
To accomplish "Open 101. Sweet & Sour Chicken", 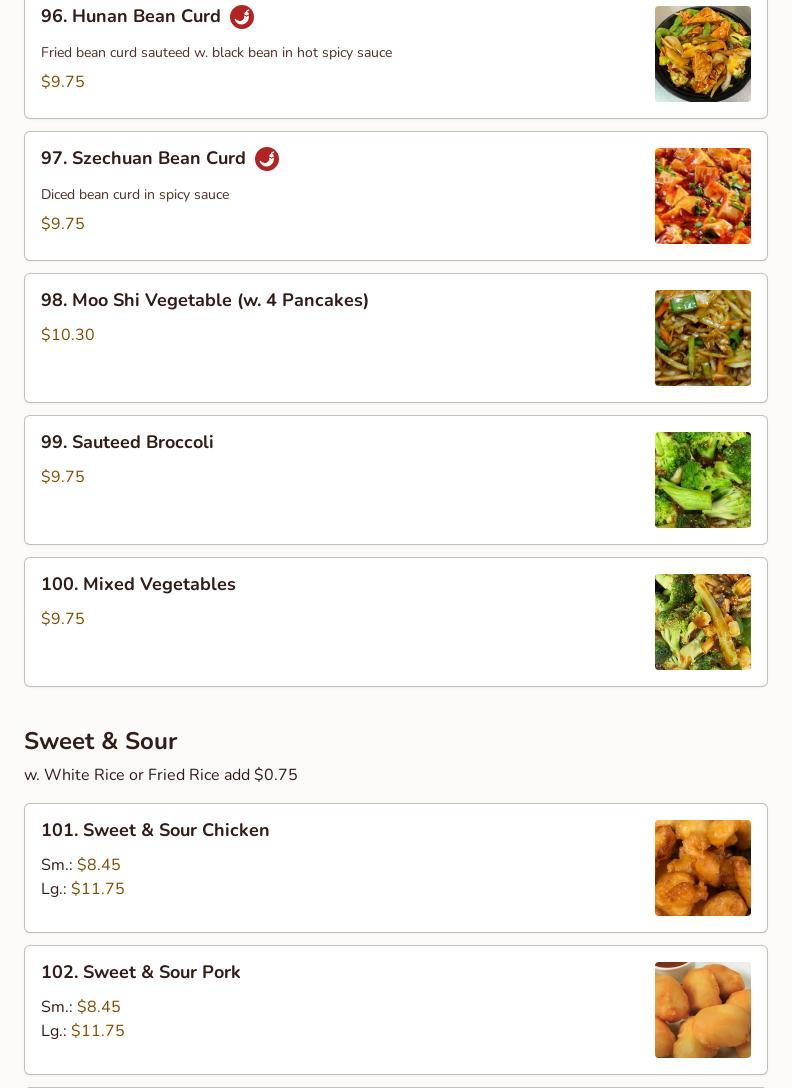I will (x=395, y=868).
